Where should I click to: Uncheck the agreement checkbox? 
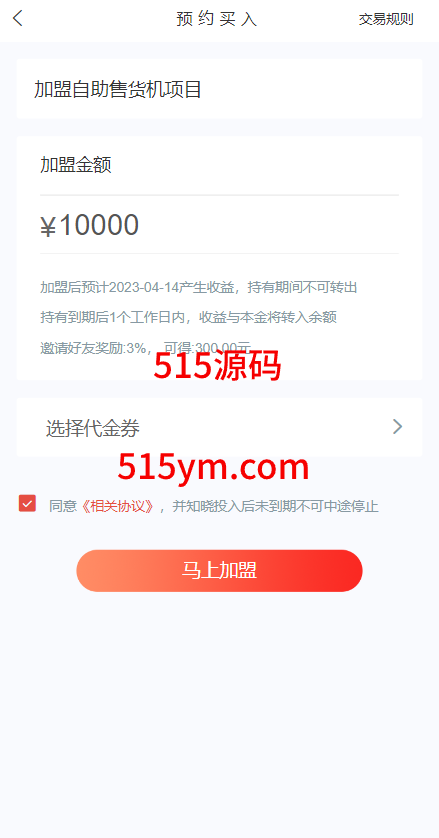click(27, 503)
